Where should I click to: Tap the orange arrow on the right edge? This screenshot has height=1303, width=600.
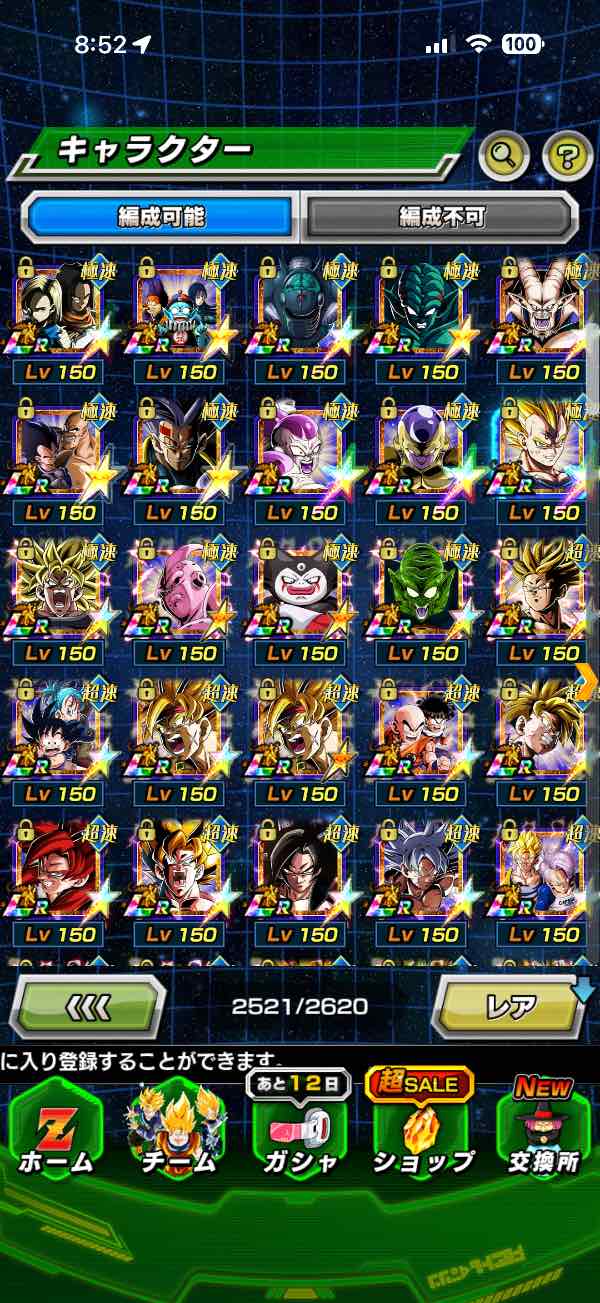[x=588, y=680]
